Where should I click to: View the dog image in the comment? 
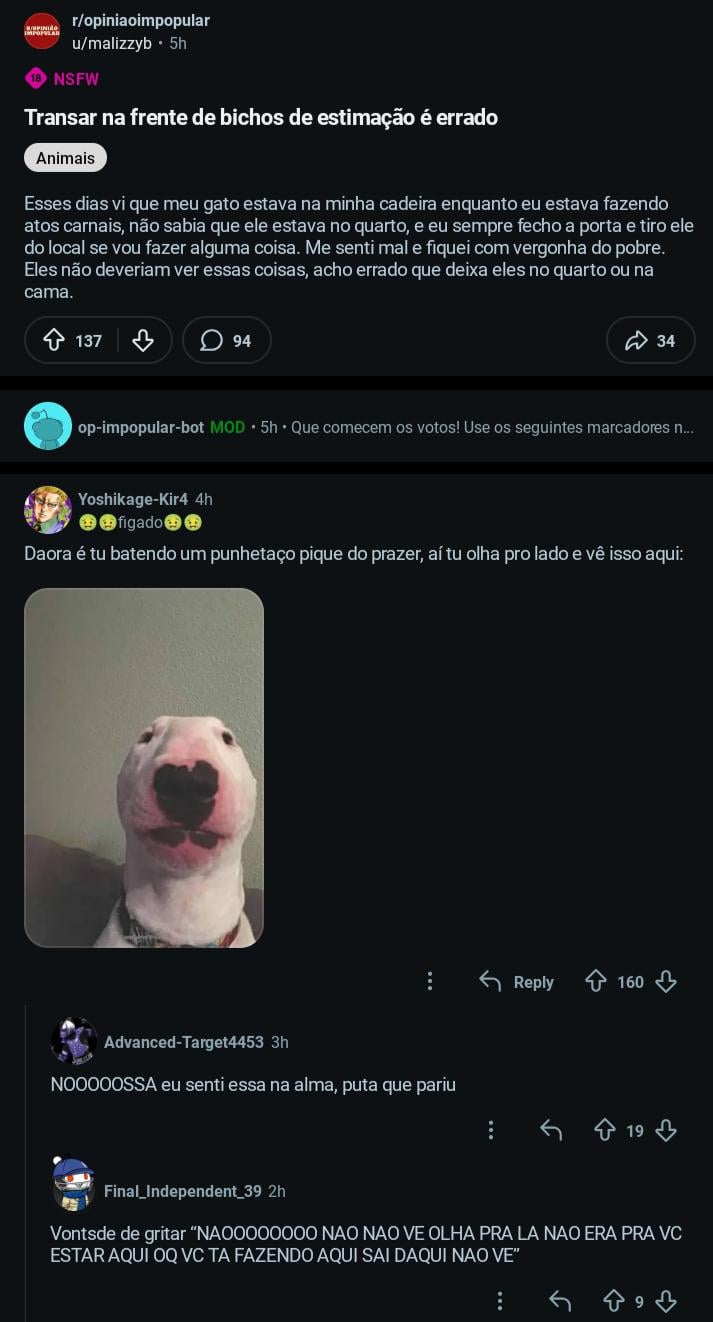click(144, 767)
